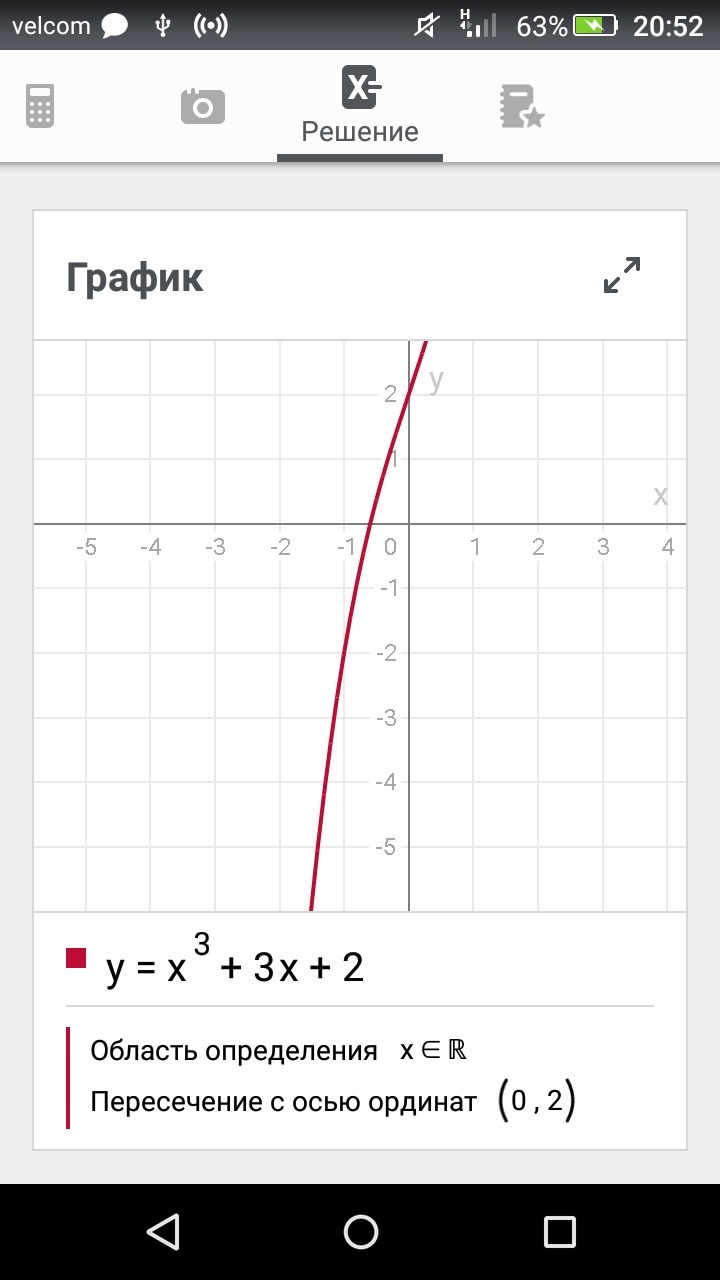Tap the Android back button

162,1231
